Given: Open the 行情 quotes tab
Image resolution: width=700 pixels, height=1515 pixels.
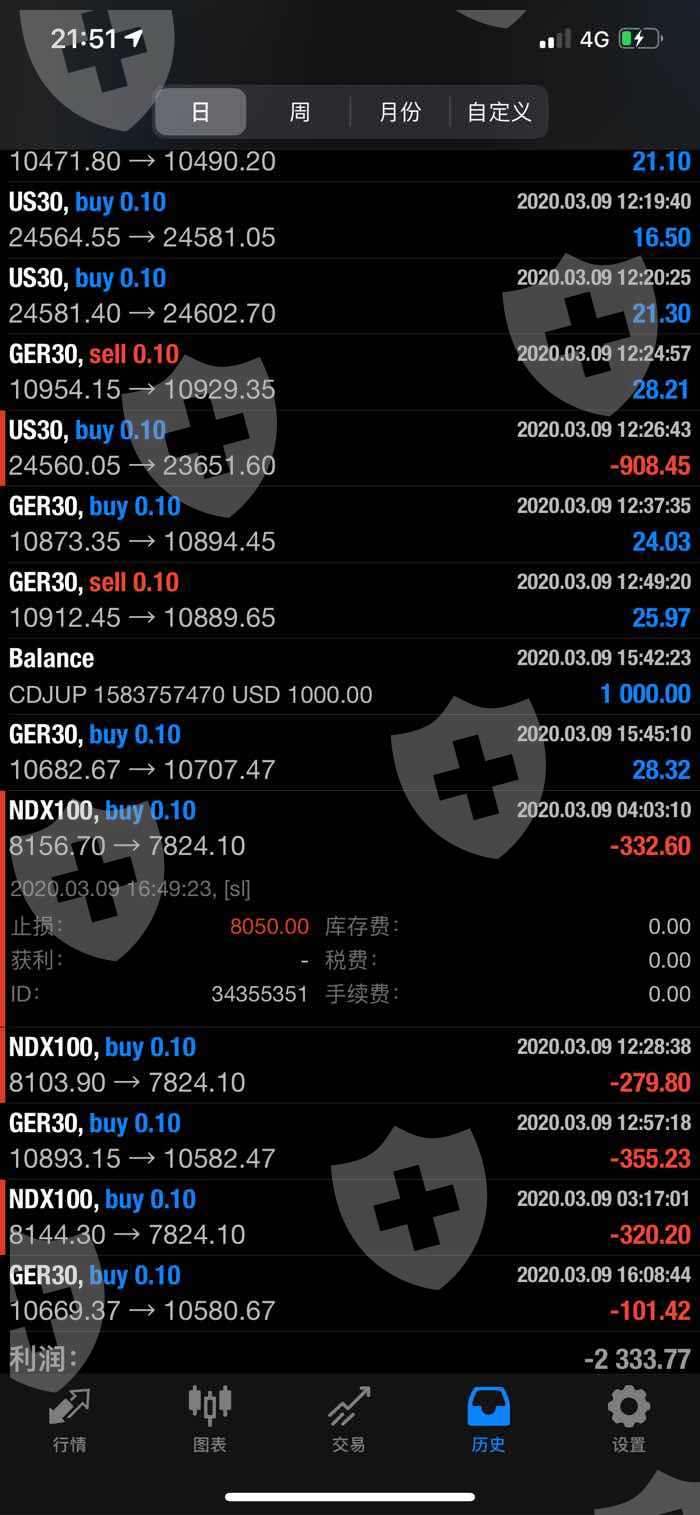Looking at the screenshot, I should tap(70, 1419).
